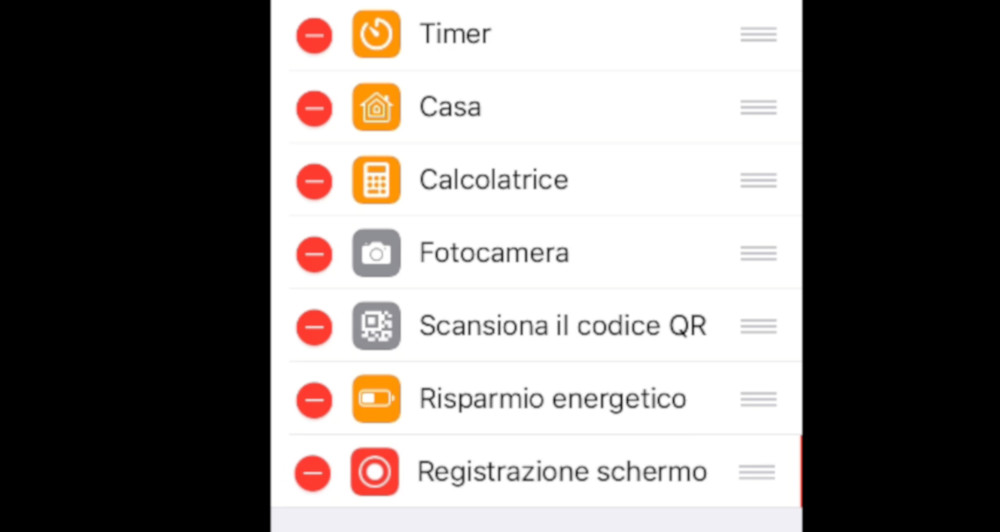Viewport: 1000px width, 532px height.
Task: Tap the reorder handle beside Fotocamera
Action: [x=758, y=254]
